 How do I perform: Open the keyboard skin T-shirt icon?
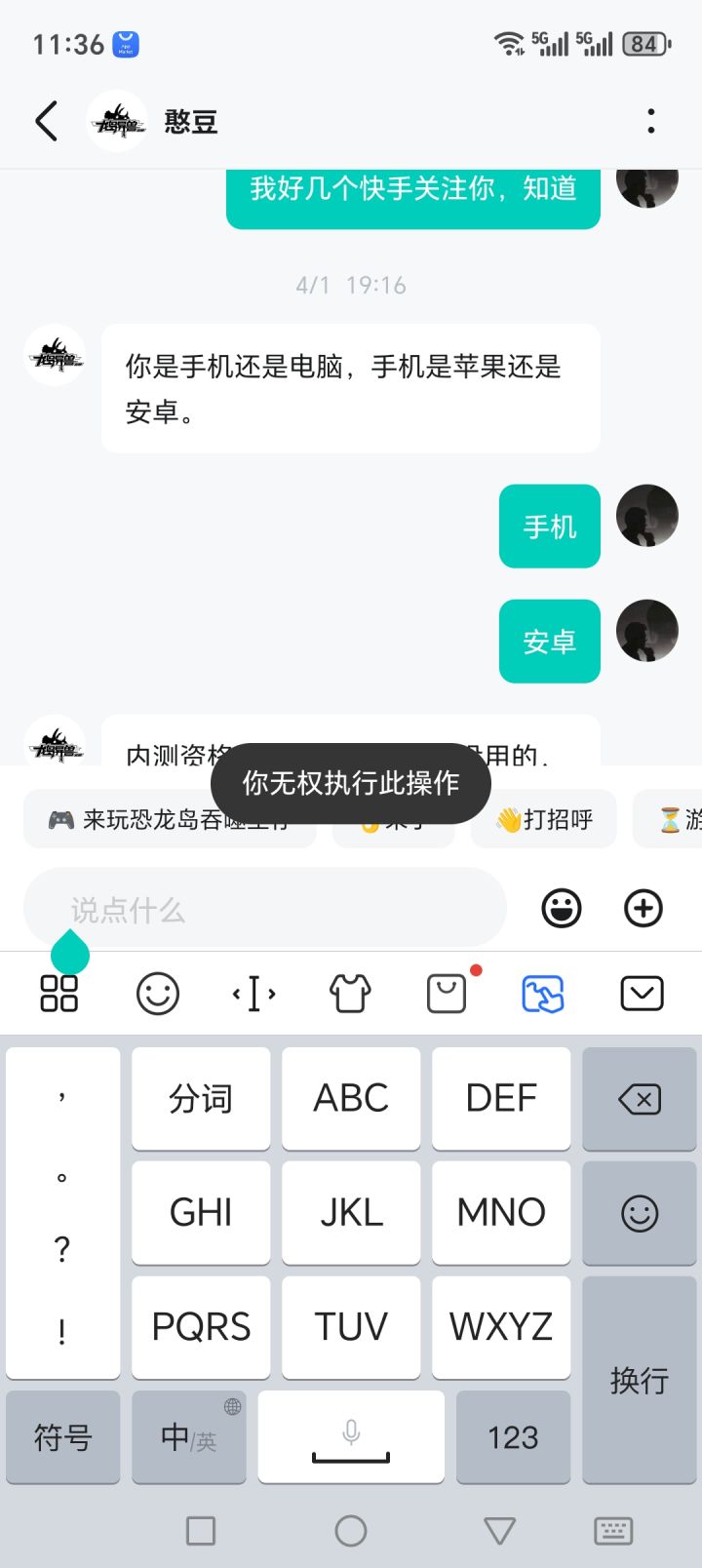tap(350, 993)
